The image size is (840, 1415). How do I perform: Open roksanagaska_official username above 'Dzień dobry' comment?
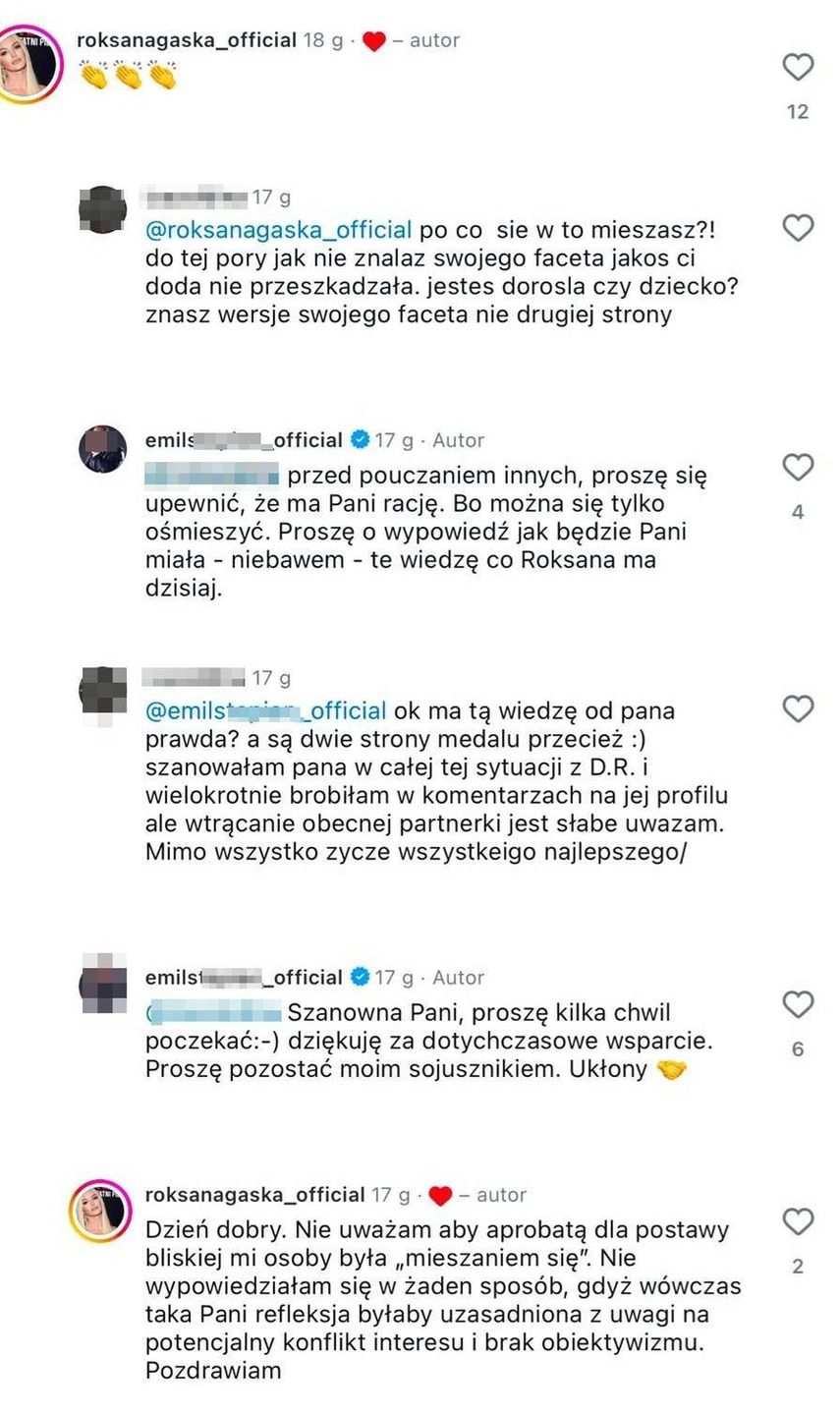coord(254,1195)
